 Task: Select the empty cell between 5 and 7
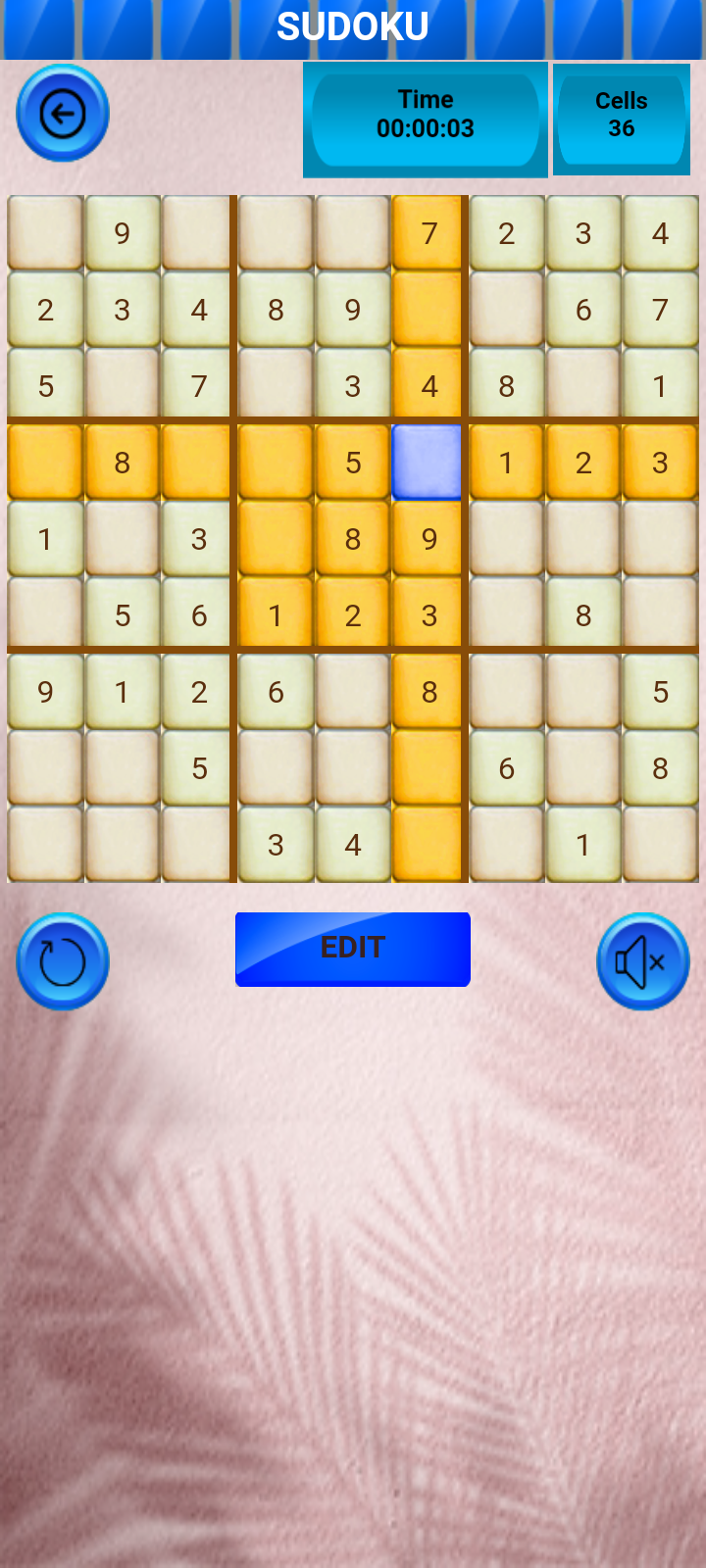pyautogui.click(x=122, y=386)
